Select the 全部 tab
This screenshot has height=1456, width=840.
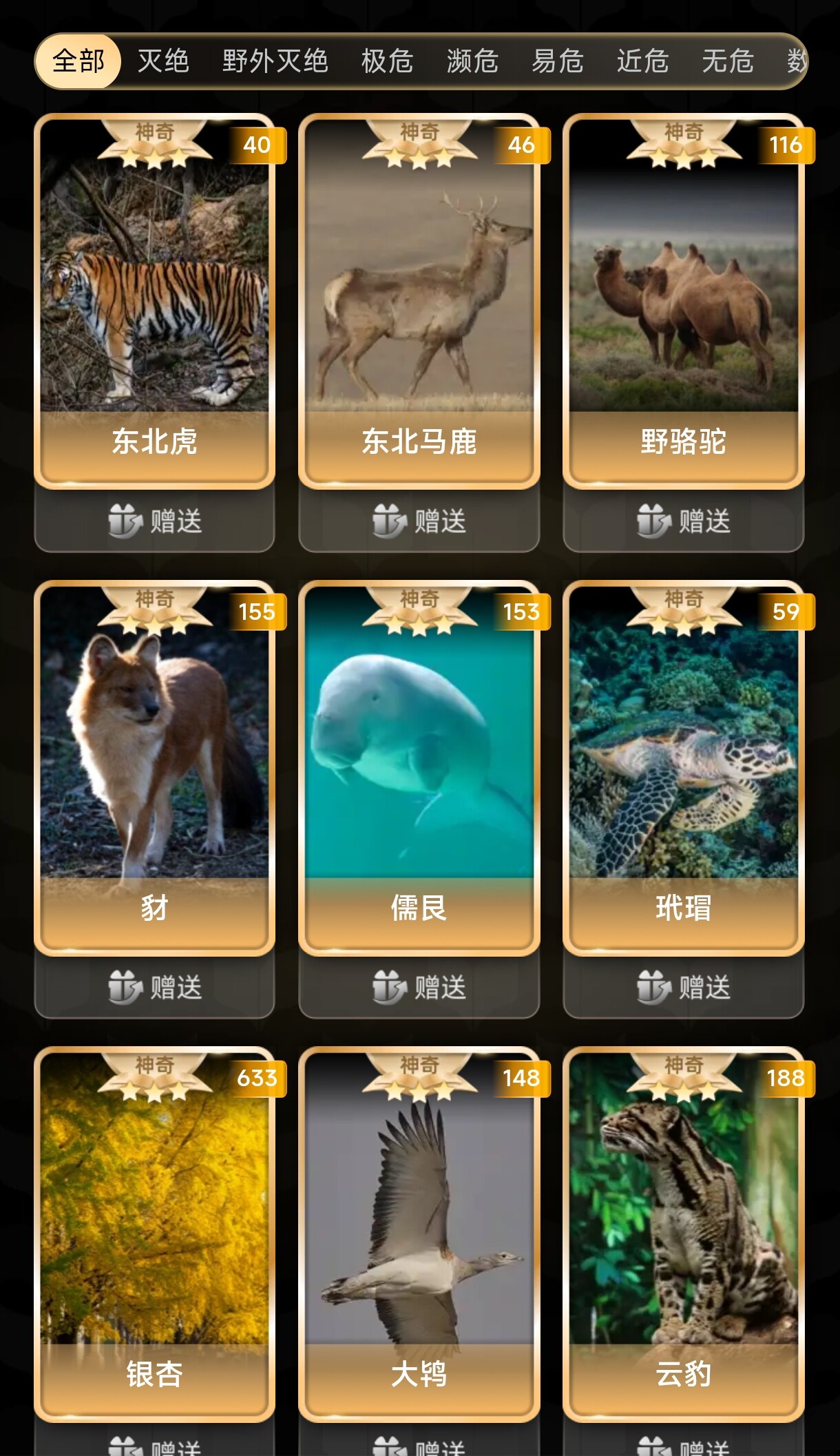tap(78, 61)
